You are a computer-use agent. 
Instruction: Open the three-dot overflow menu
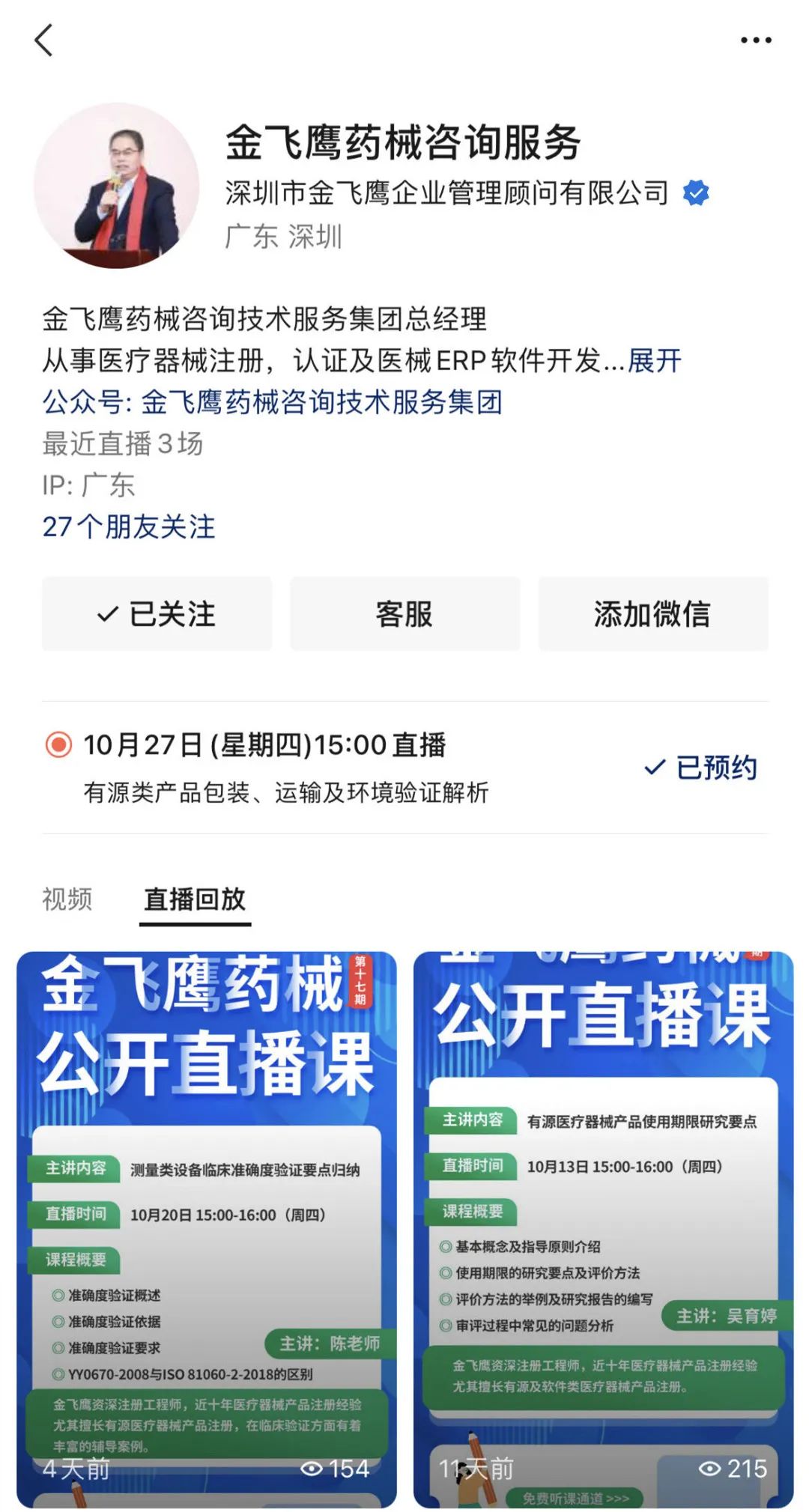(755, 40)
